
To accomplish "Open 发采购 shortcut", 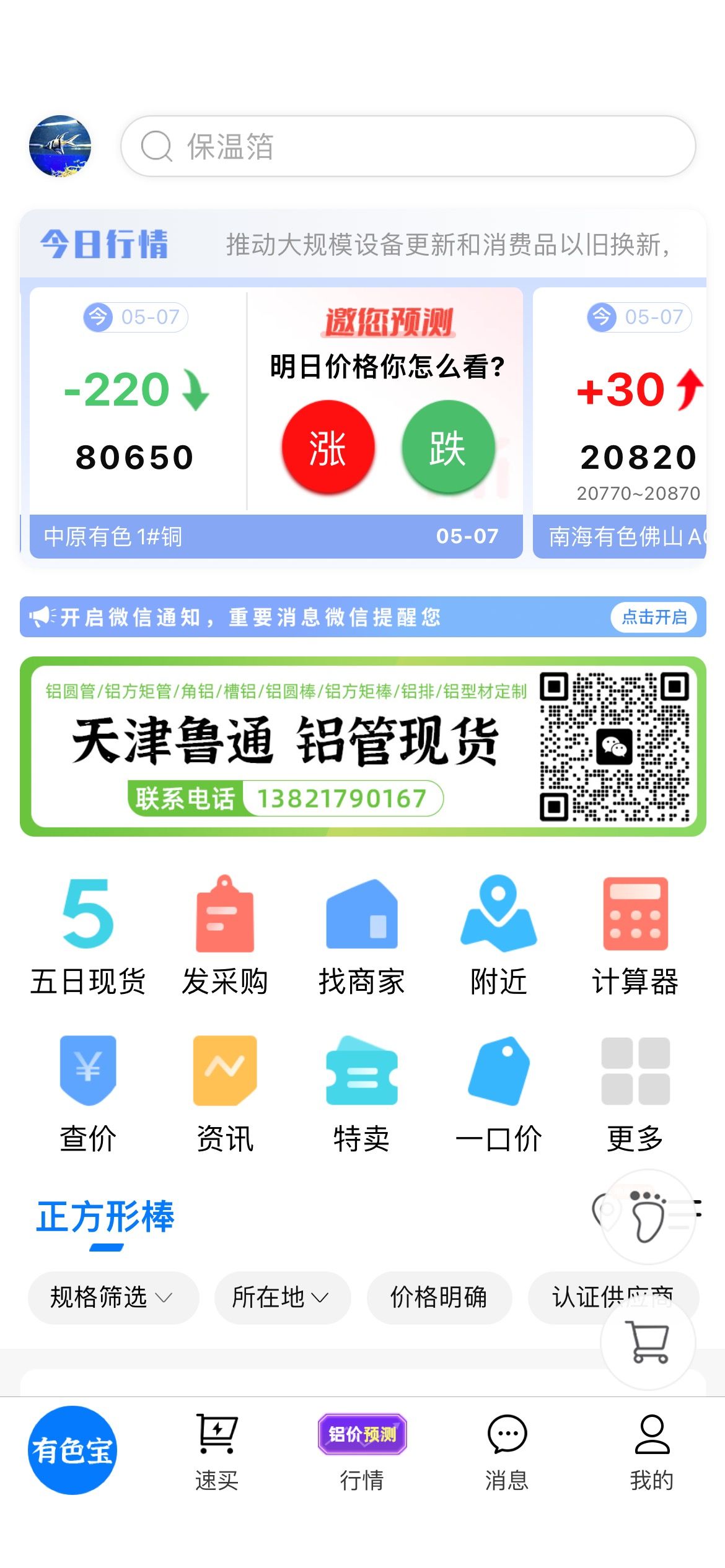I will 225,935.
